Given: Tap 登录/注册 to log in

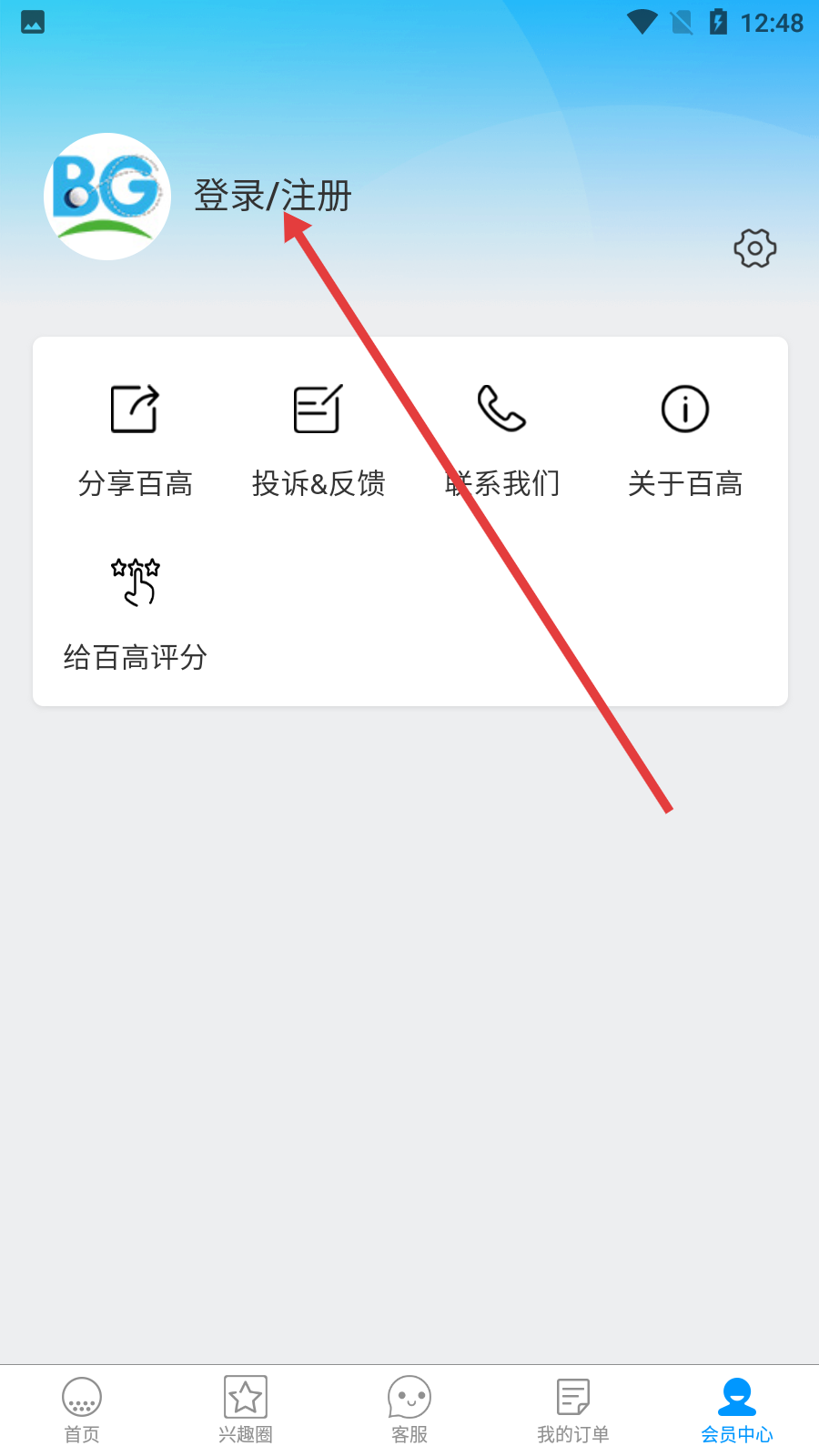Looking at the screenshot, I should (272, 196).
